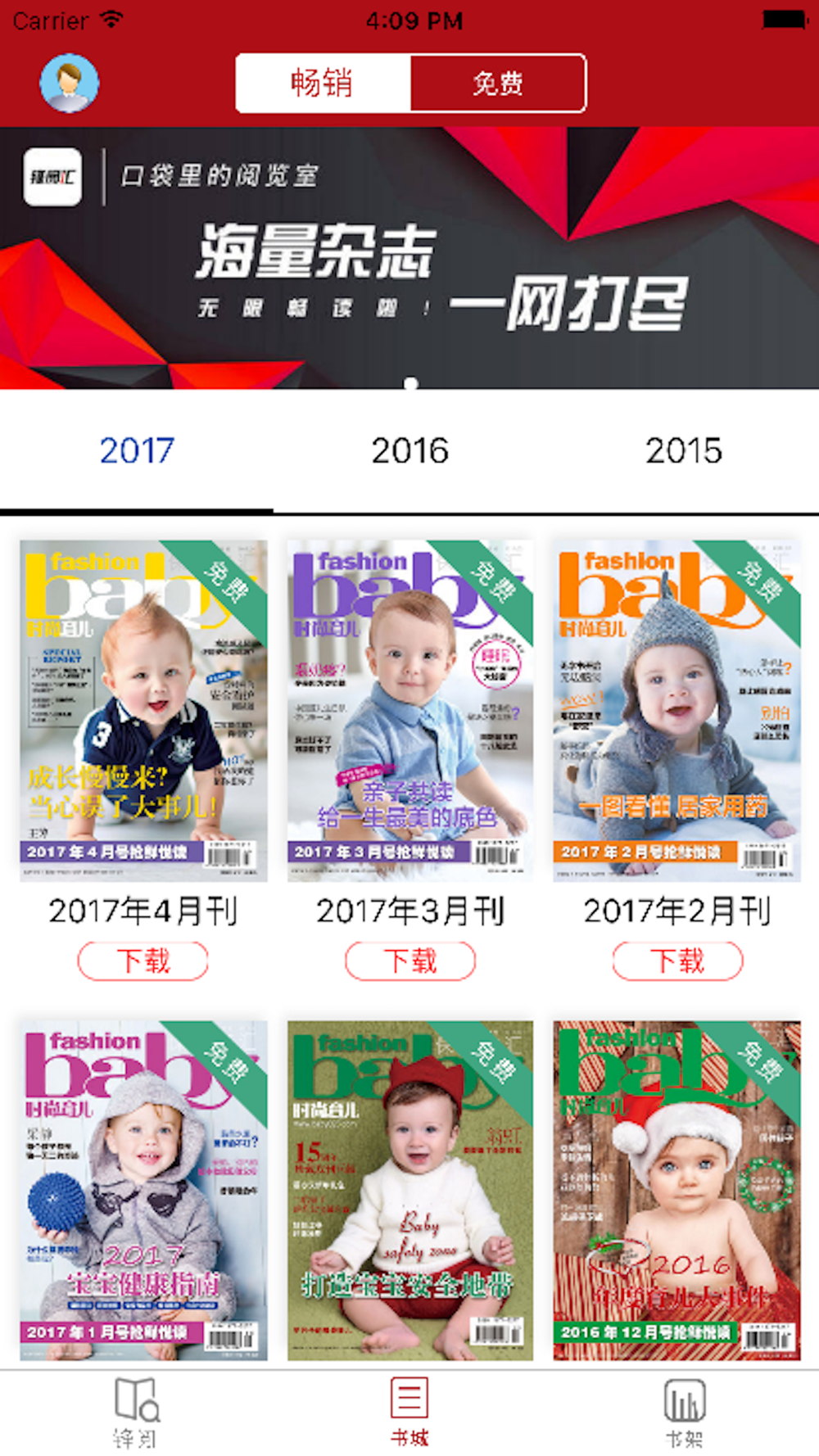Viewport: 819px width, 1456px height.
Task: Open the 2017年1月号 fashion baby cover
Action: click(x=143, y=1189)
